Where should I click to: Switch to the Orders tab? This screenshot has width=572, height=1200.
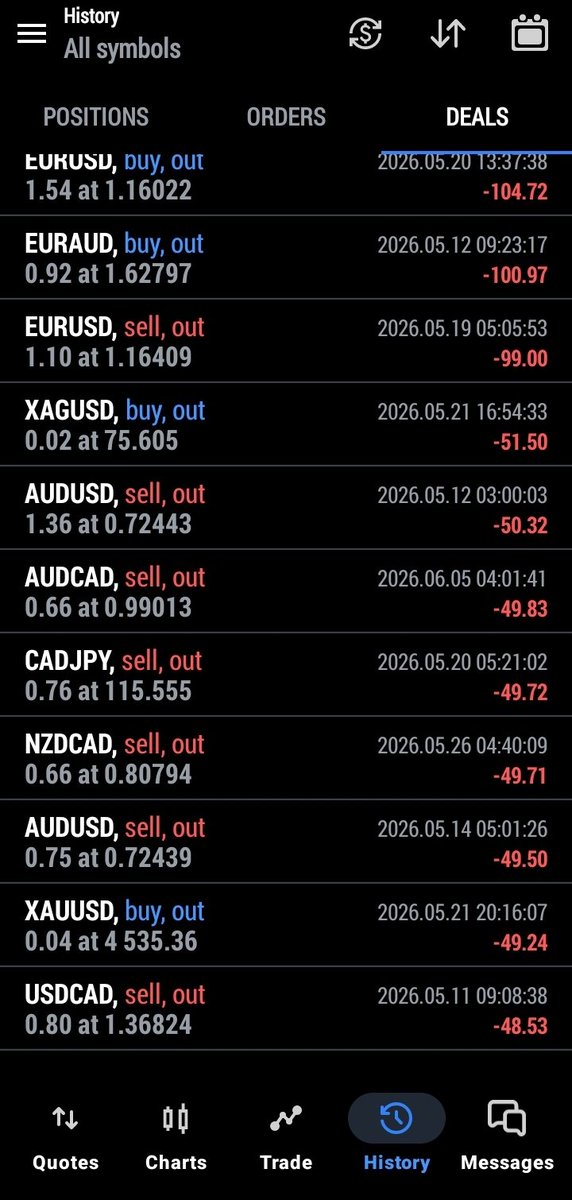tap(286, 117)
